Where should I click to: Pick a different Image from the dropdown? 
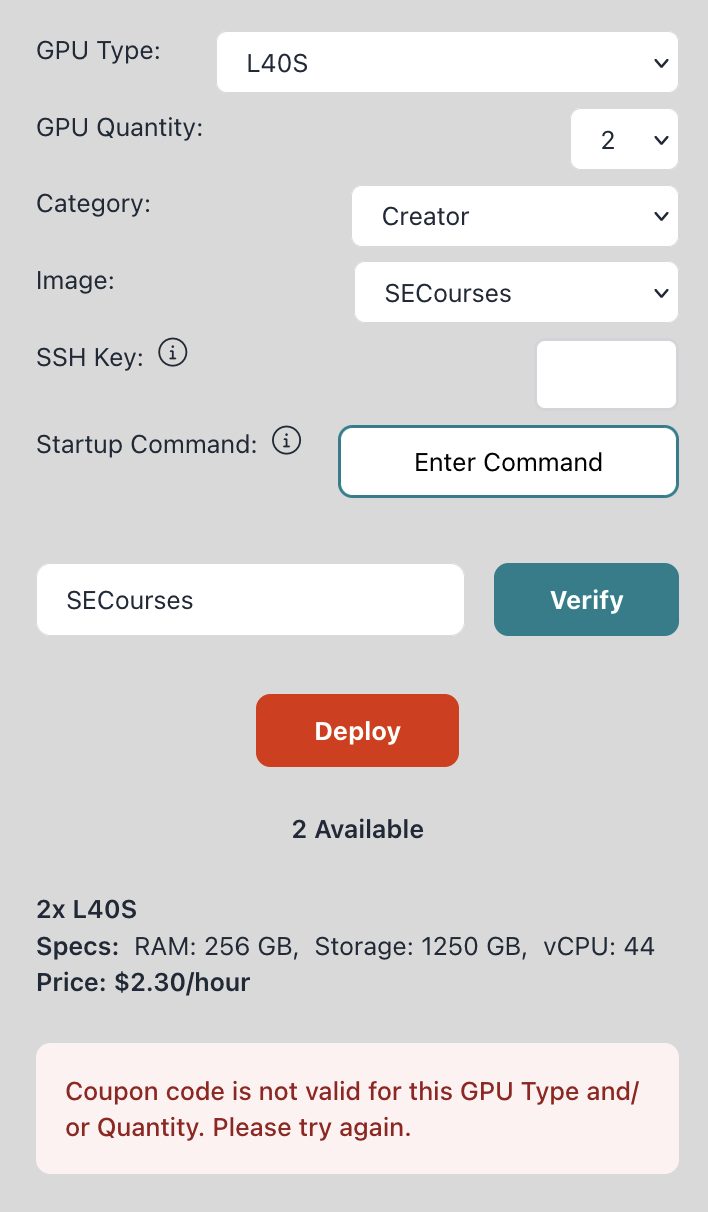click(516, 293)
